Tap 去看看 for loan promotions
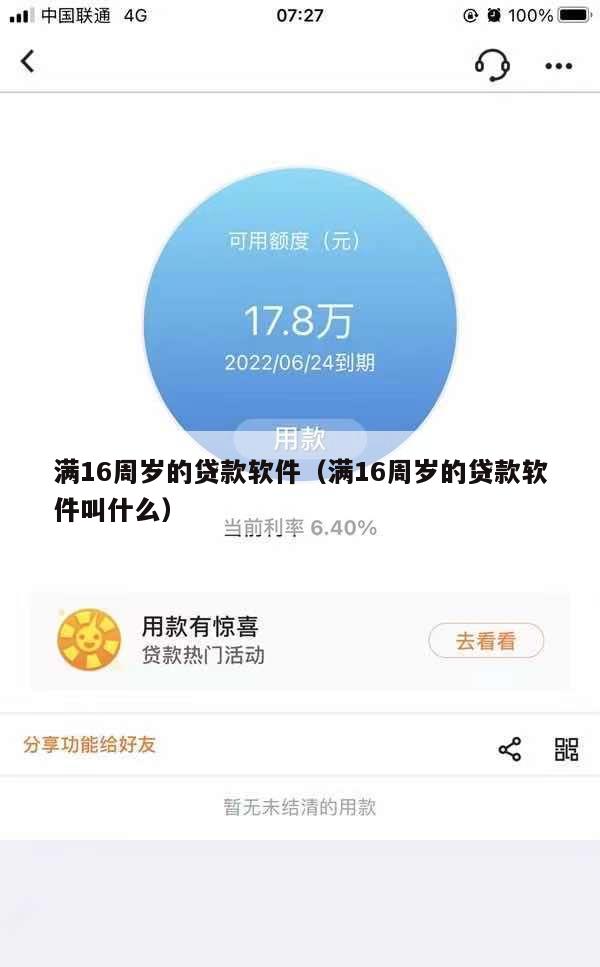The width and height of the screenshot is (600, 967). (486, 641)
